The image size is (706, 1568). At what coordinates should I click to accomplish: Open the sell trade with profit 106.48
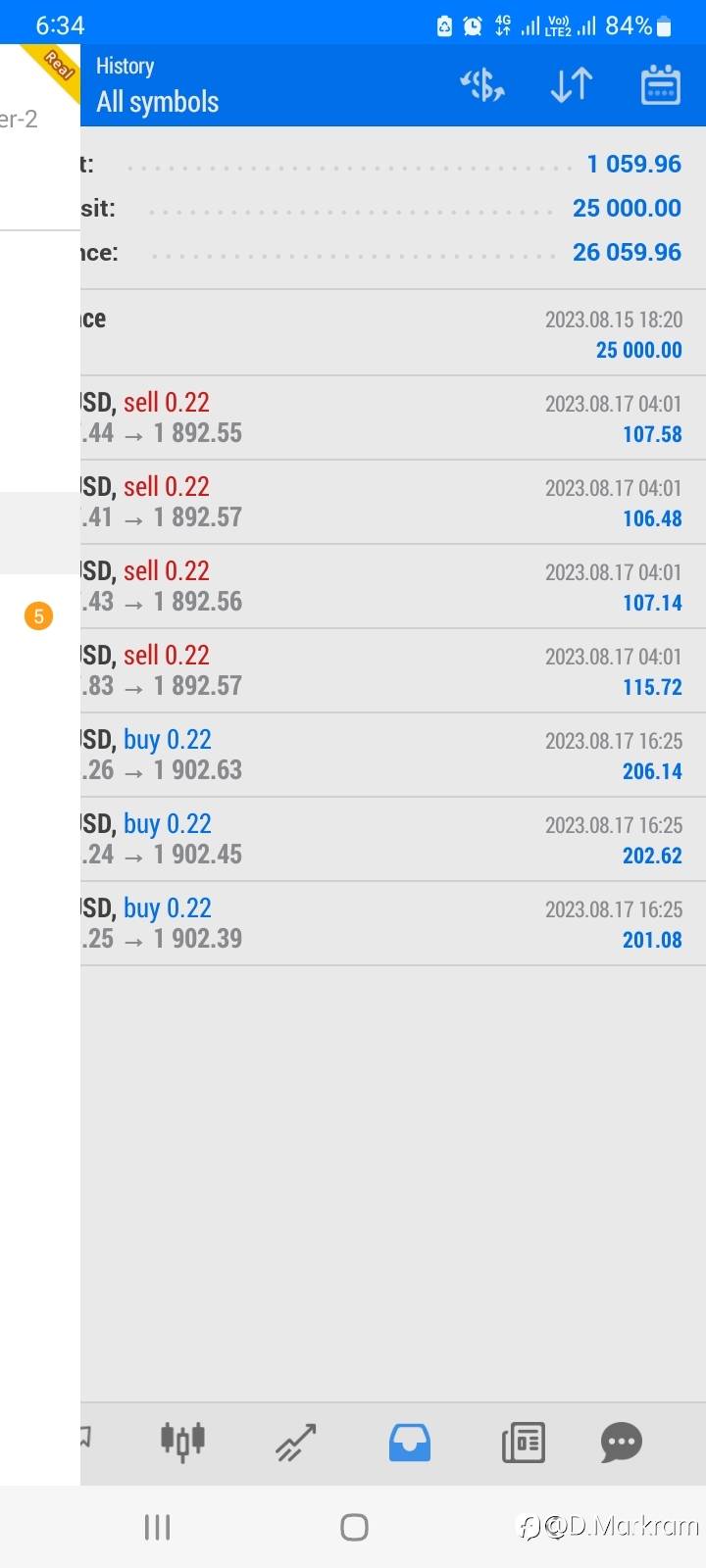(393, 503)
